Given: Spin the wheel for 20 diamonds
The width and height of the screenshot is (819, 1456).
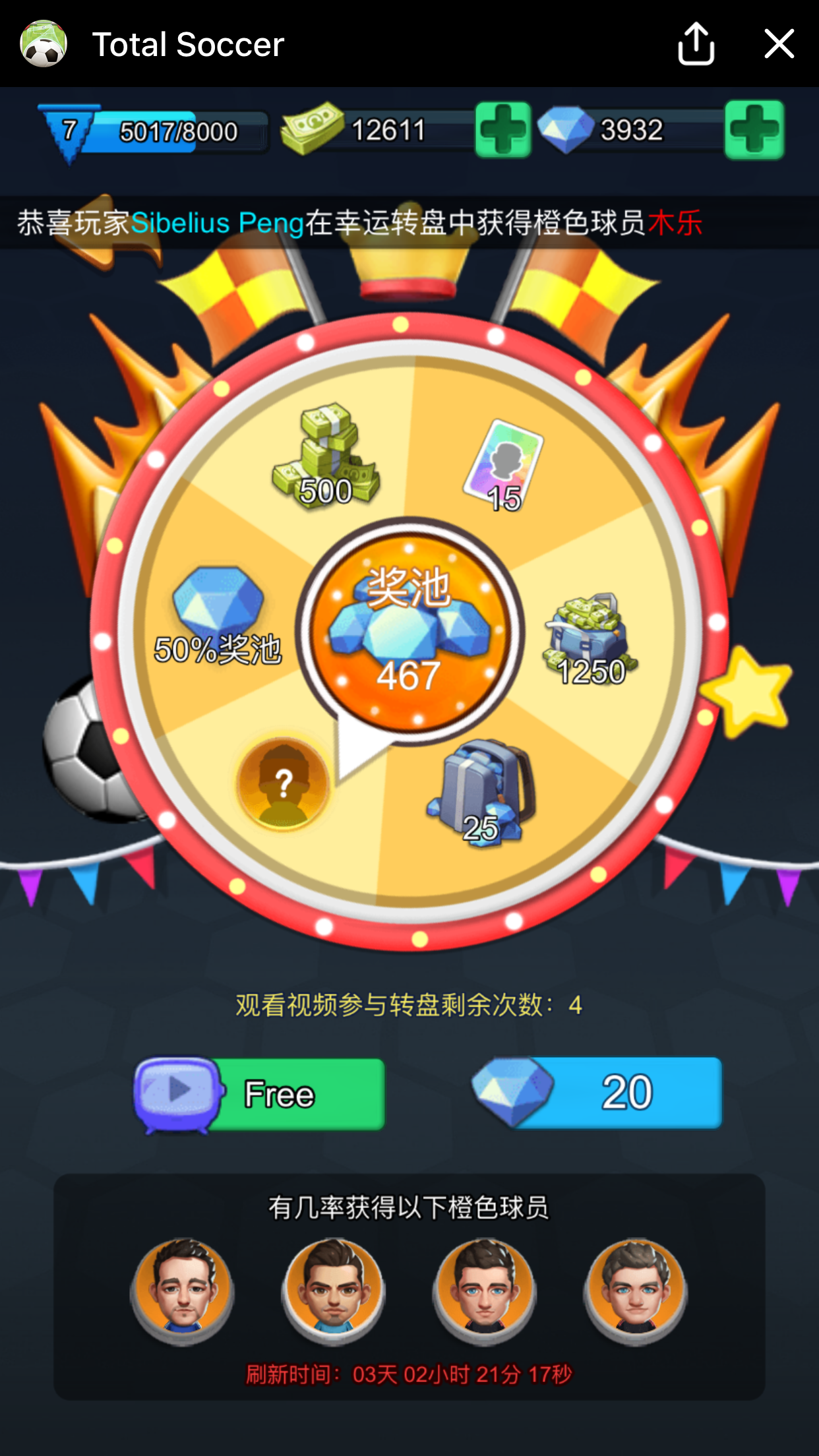Looking at the screenshot, I should 597,1093.
